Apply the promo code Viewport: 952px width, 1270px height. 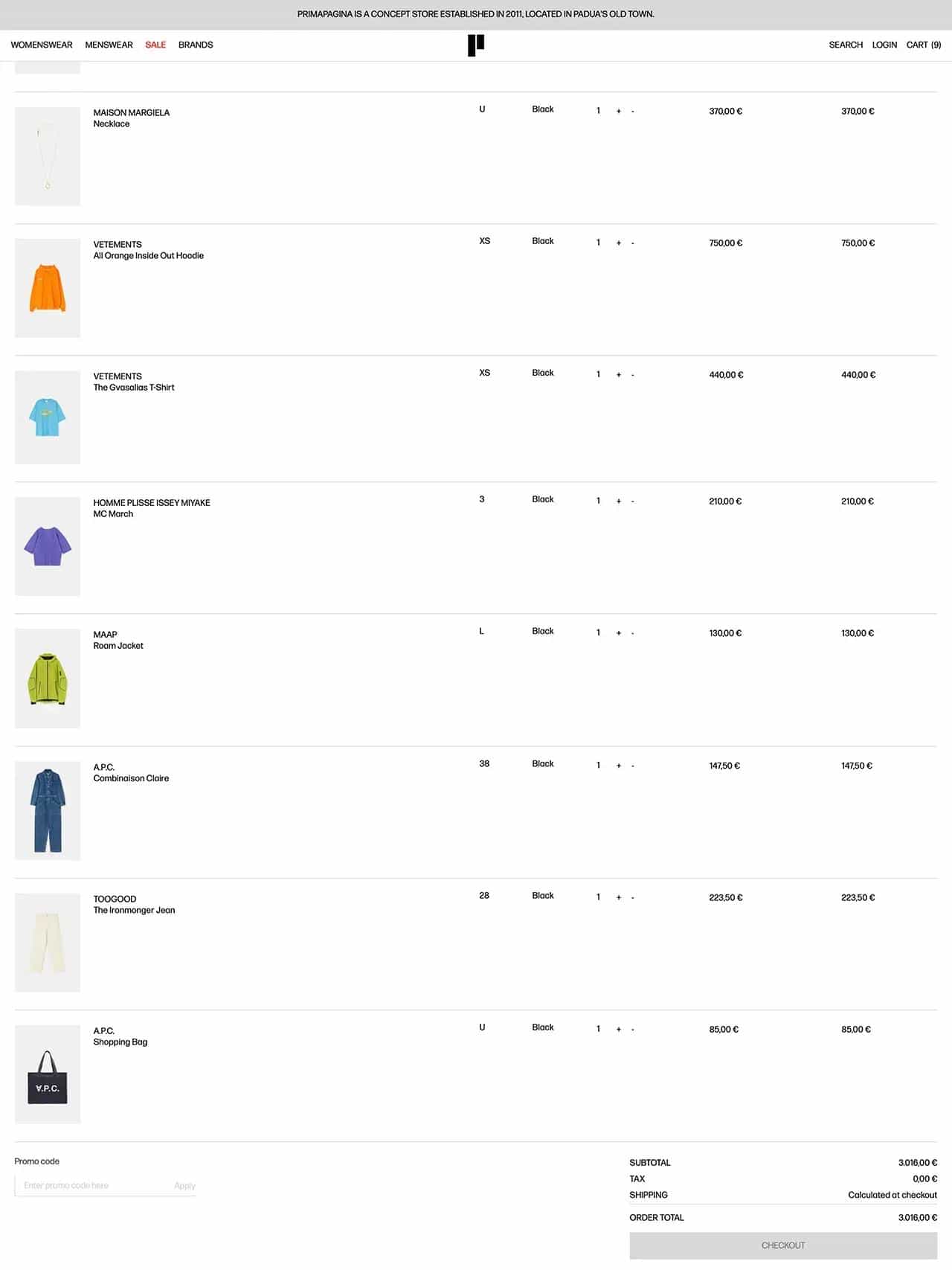(x=184, y=1186)
